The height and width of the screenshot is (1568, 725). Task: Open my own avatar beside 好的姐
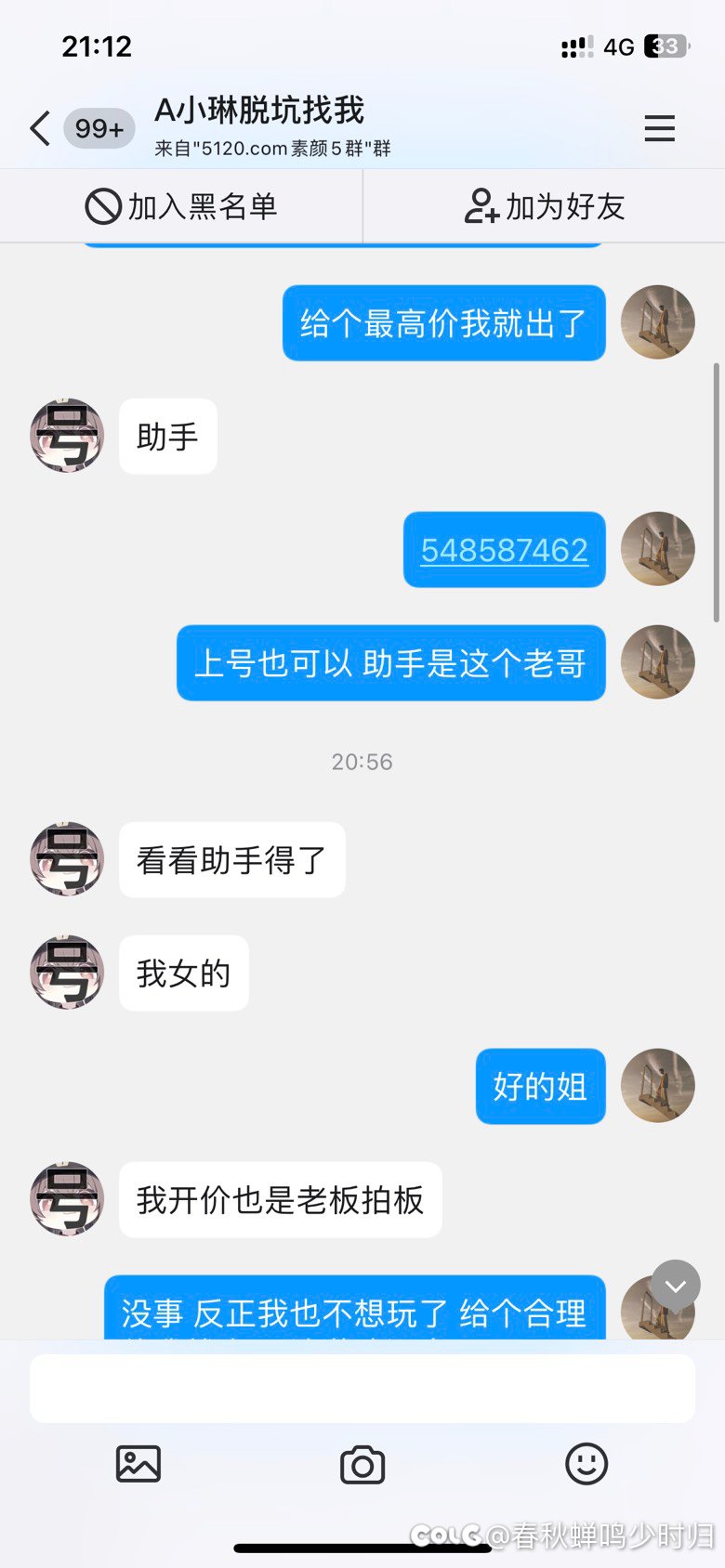coord(658,1086)
